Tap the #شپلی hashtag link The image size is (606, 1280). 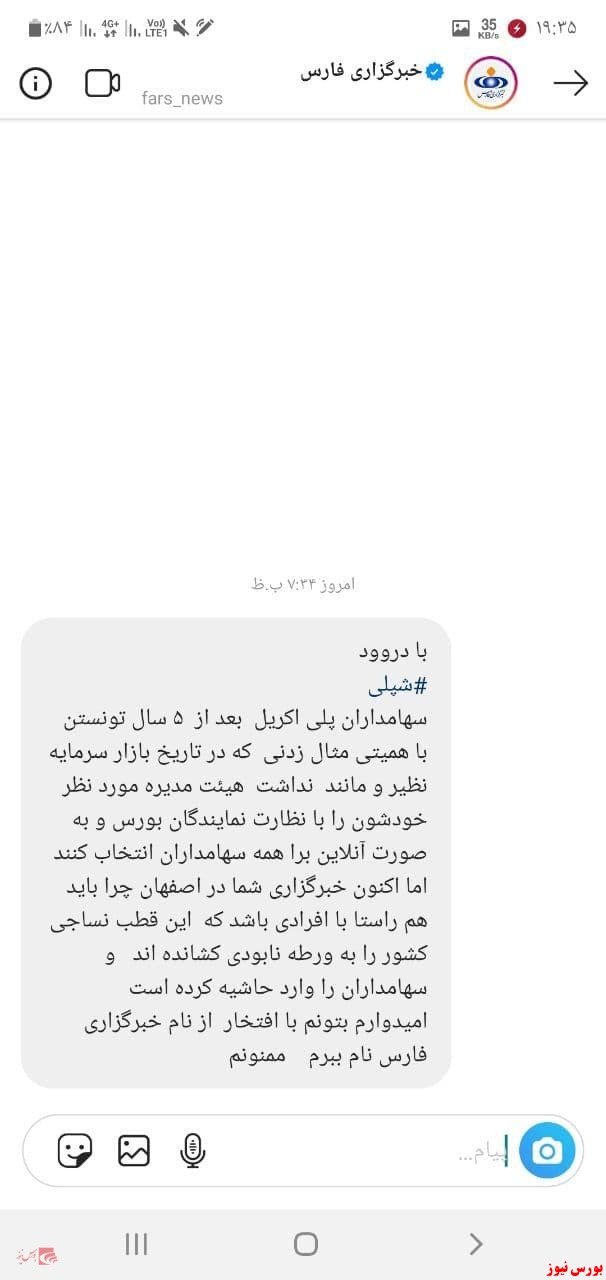tap(398, 686)
